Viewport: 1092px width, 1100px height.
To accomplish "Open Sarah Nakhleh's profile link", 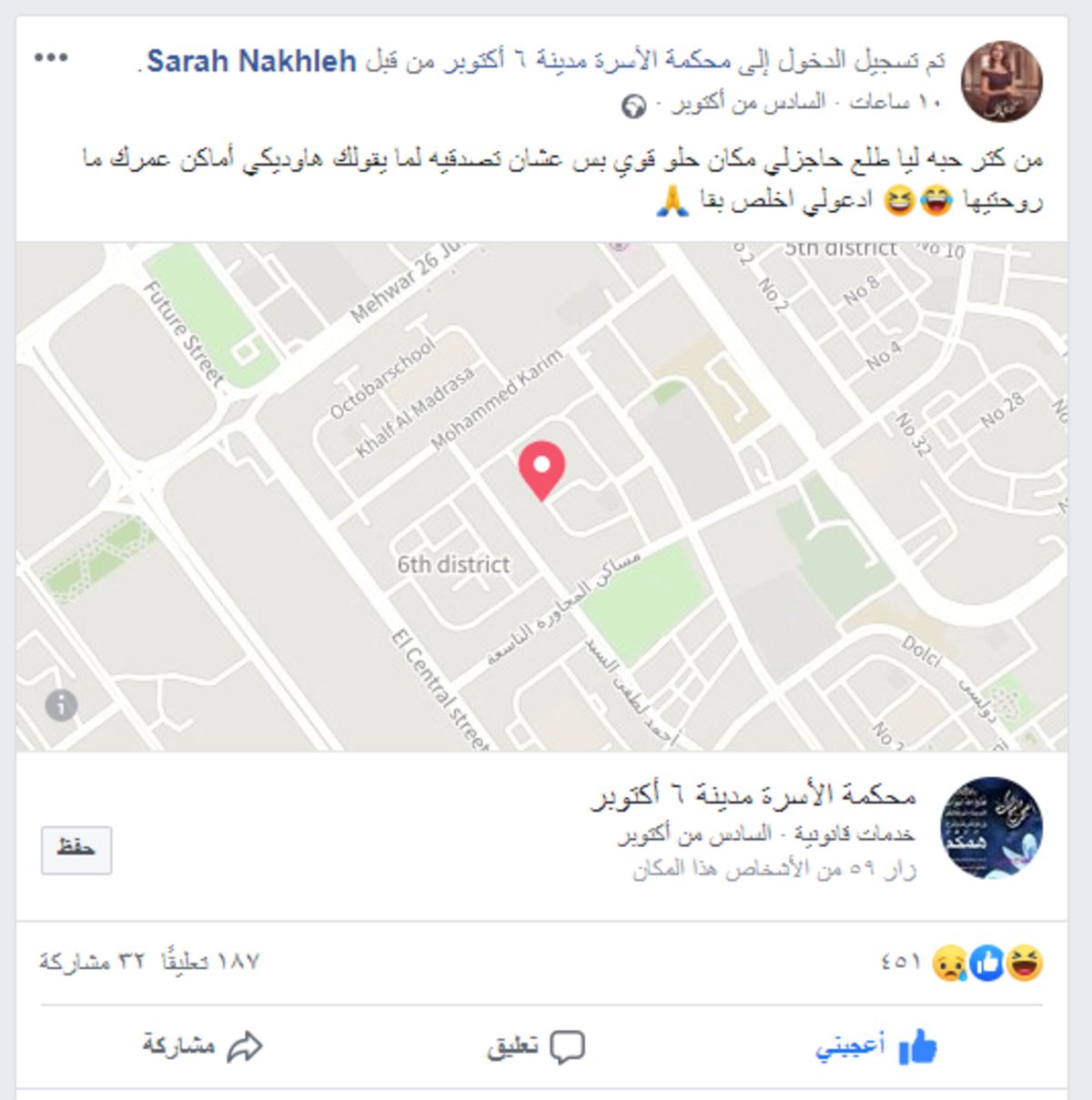I will coord(251,62).
